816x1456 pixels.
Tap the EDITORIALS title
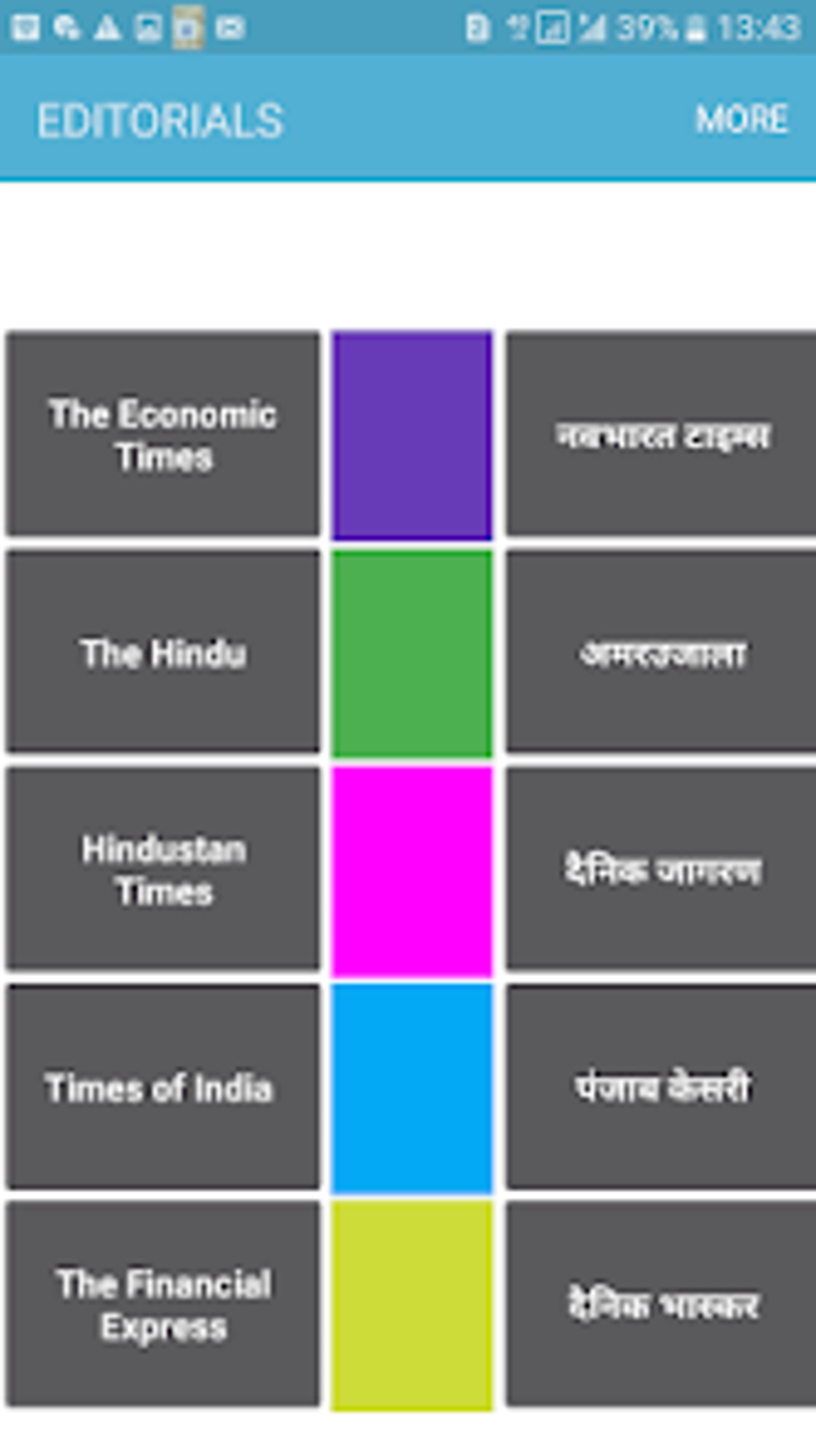[162, 121]
